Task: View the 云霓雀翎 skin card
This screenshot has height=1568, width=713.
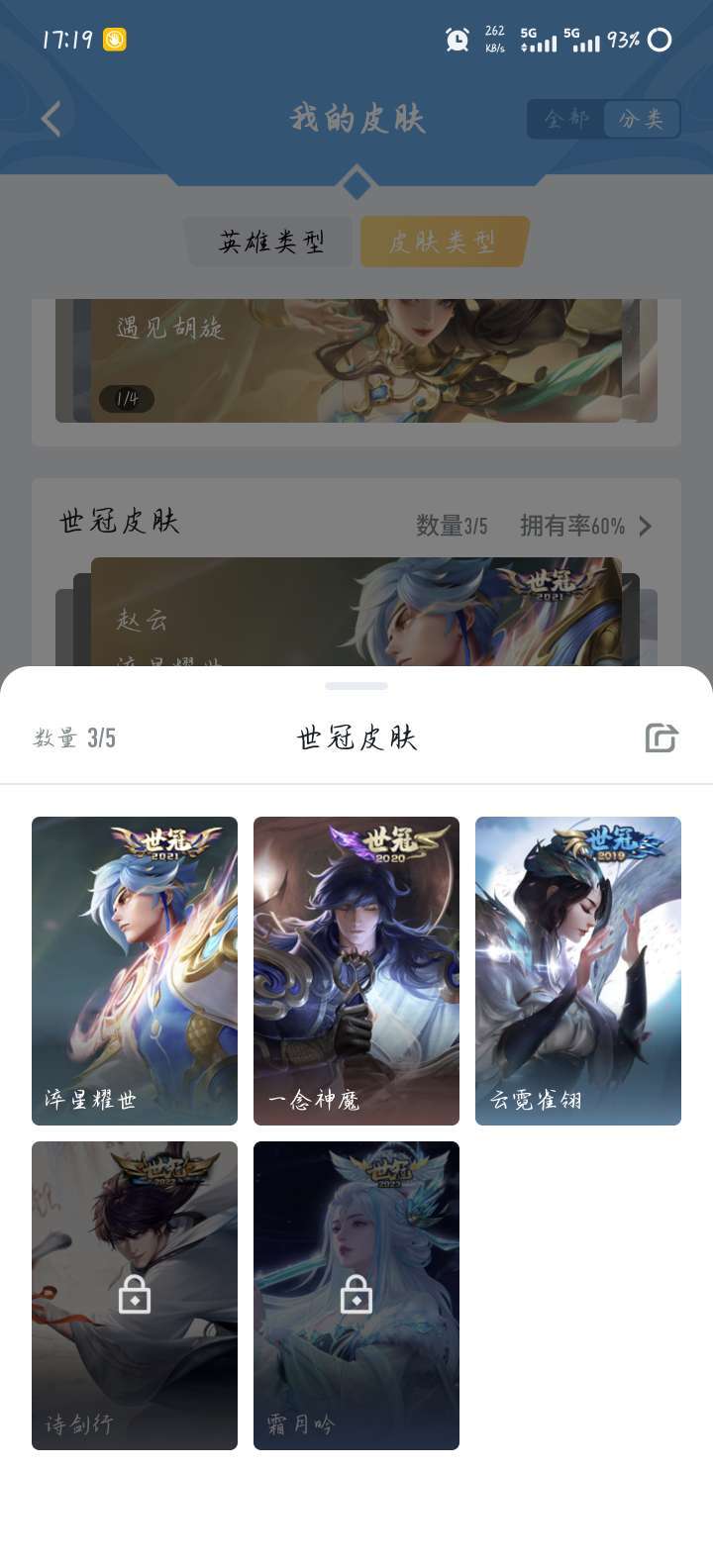Action: 578,970
